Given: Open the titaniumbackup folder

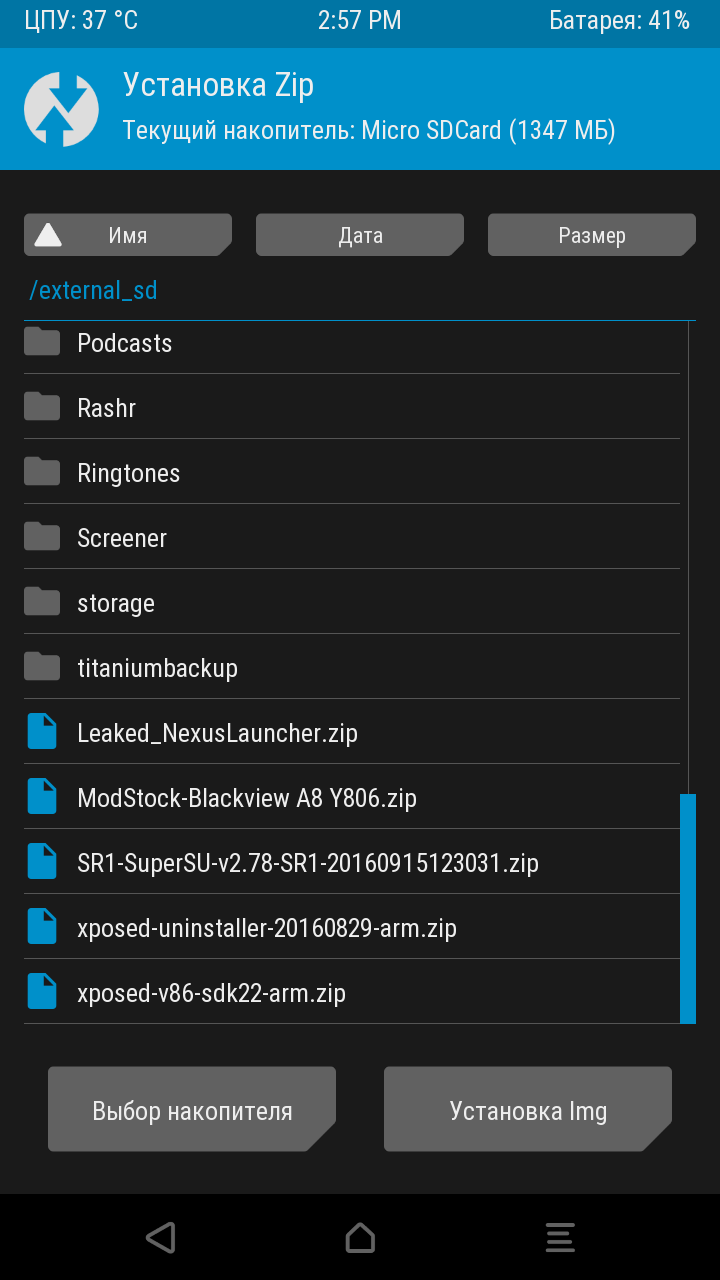Looking at the screenshot, I should coord(352,667).
